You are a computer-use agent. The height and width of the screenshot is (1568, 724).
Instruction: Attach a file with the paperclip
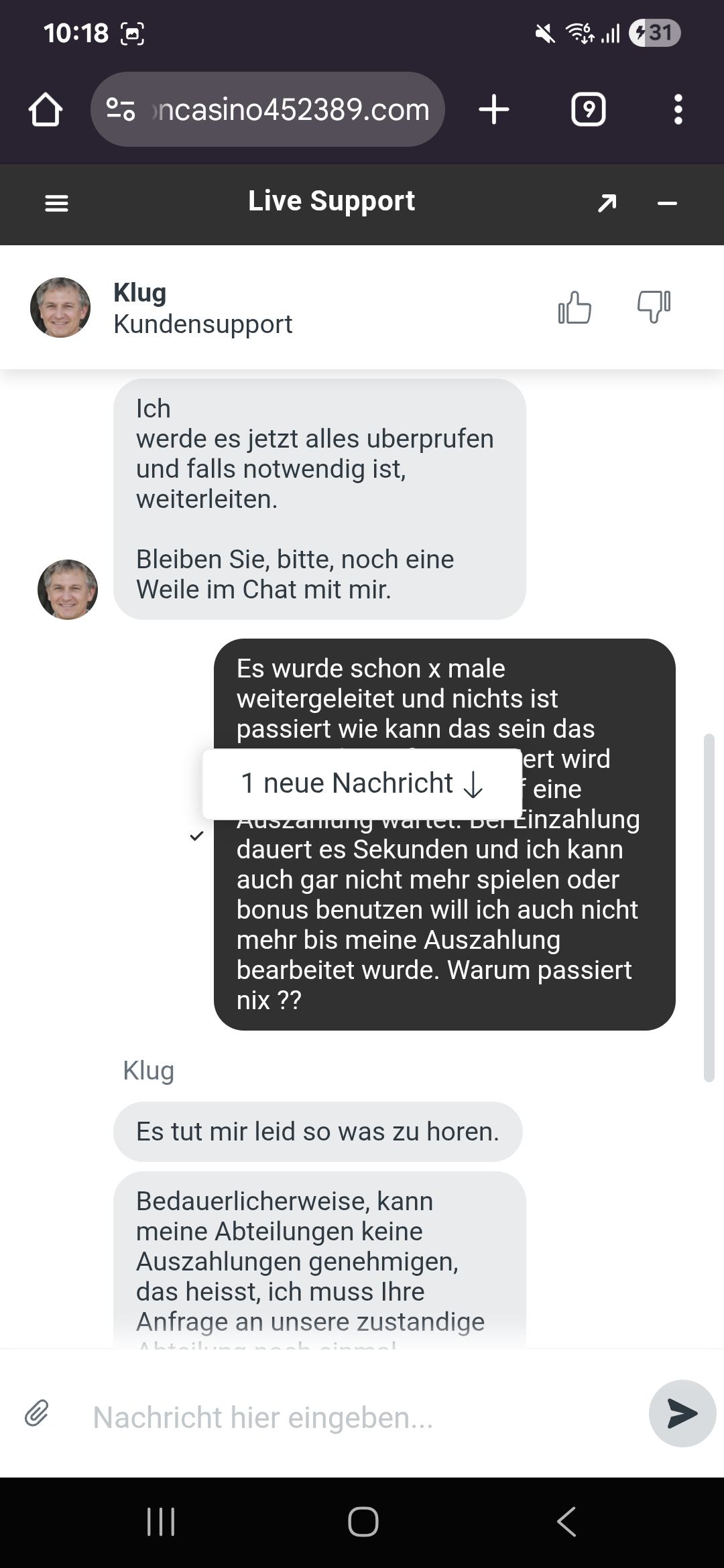point(37,1414)
